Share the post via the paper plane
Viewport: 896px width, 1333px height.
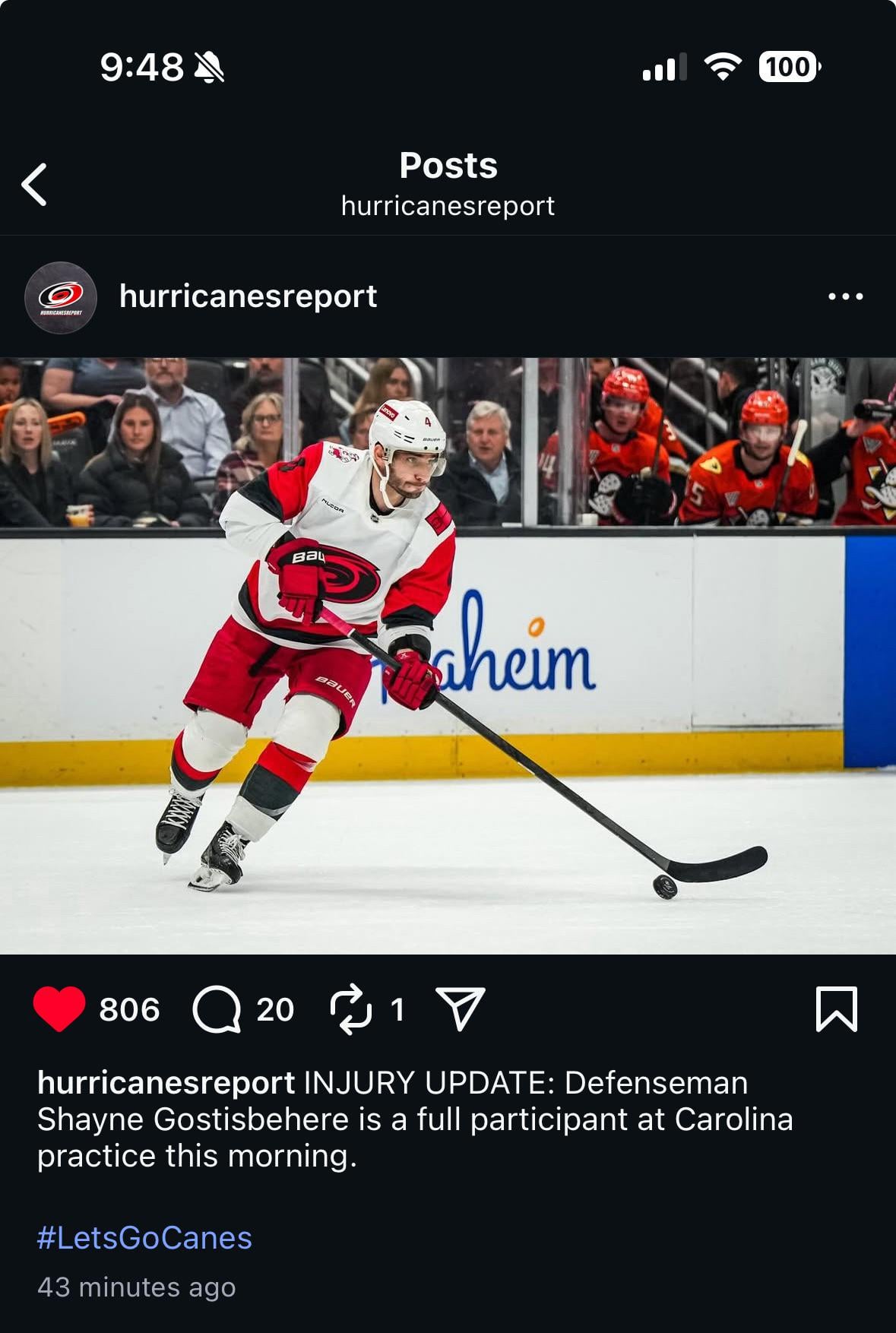click(461, 1009)
